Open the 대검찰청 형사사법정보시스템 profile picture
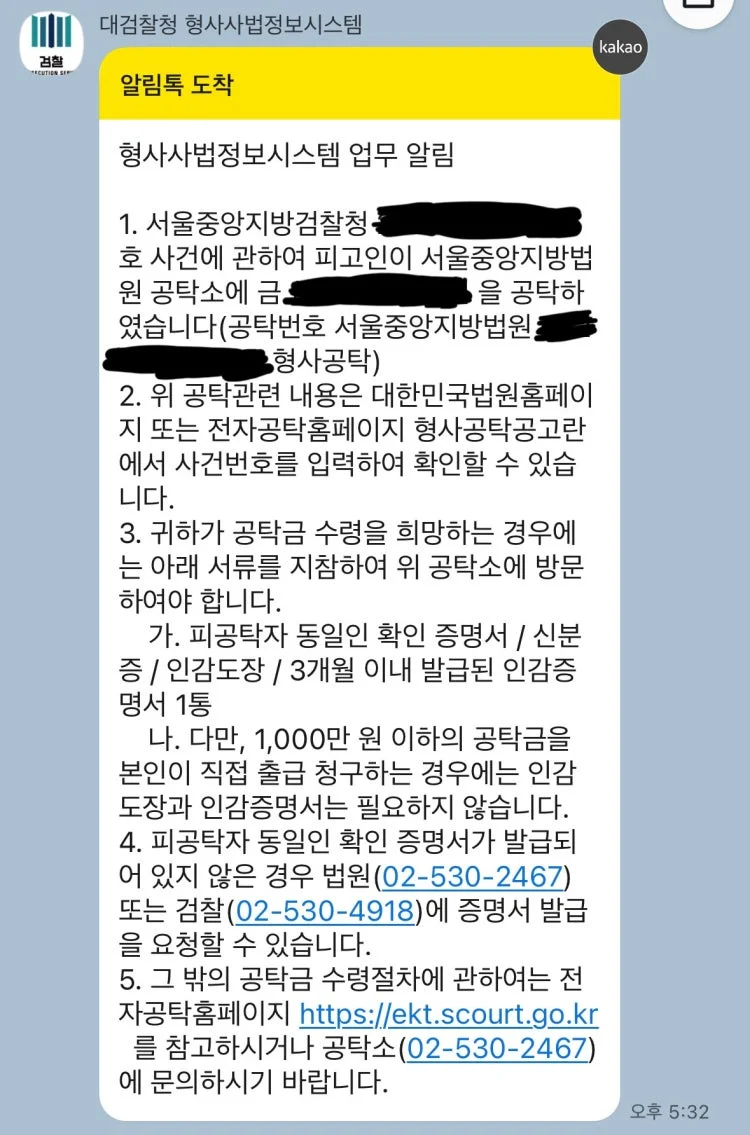This screenshot has height=1135, width=750. [x=51, y=43]
